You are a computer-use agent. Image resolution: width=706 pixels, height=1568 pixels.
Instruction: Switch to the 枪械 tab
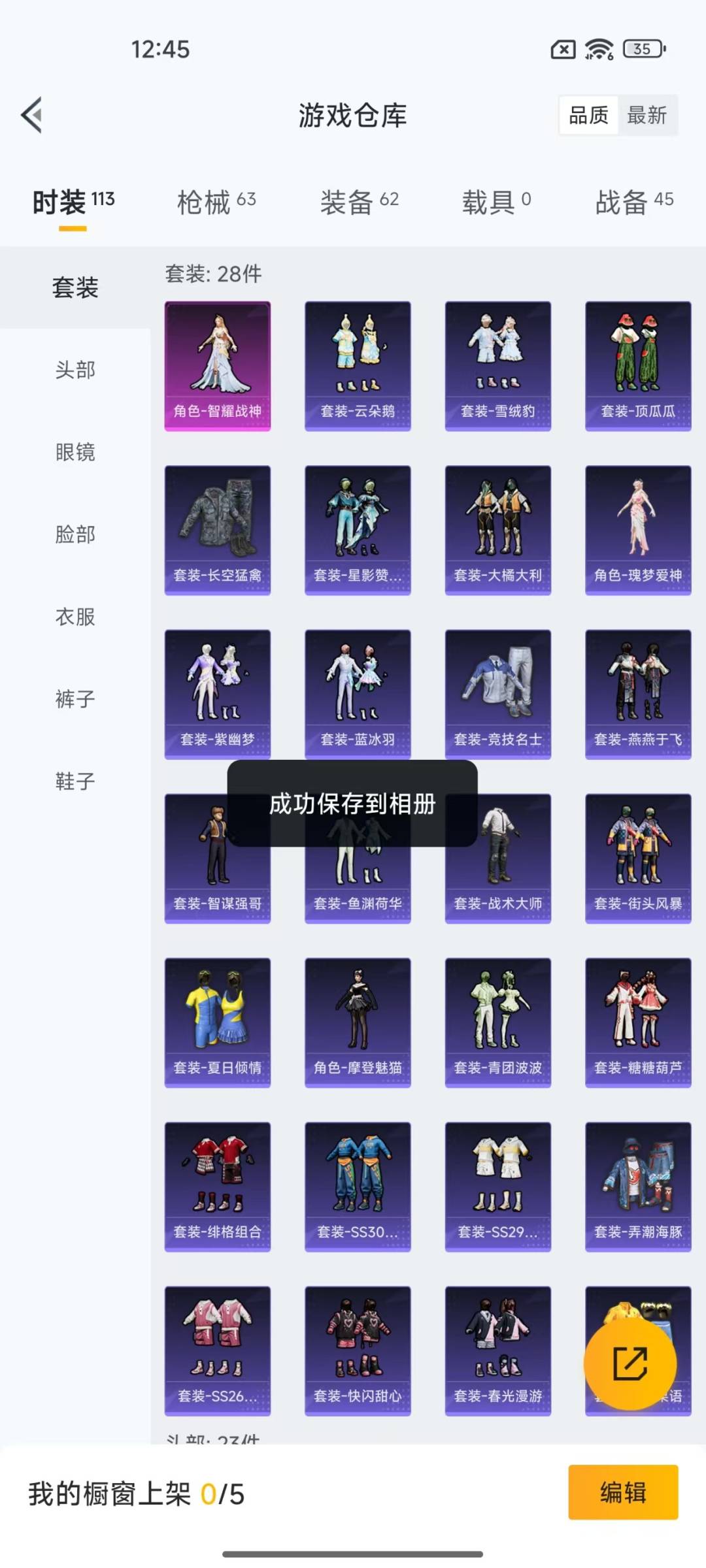[216, 202]
